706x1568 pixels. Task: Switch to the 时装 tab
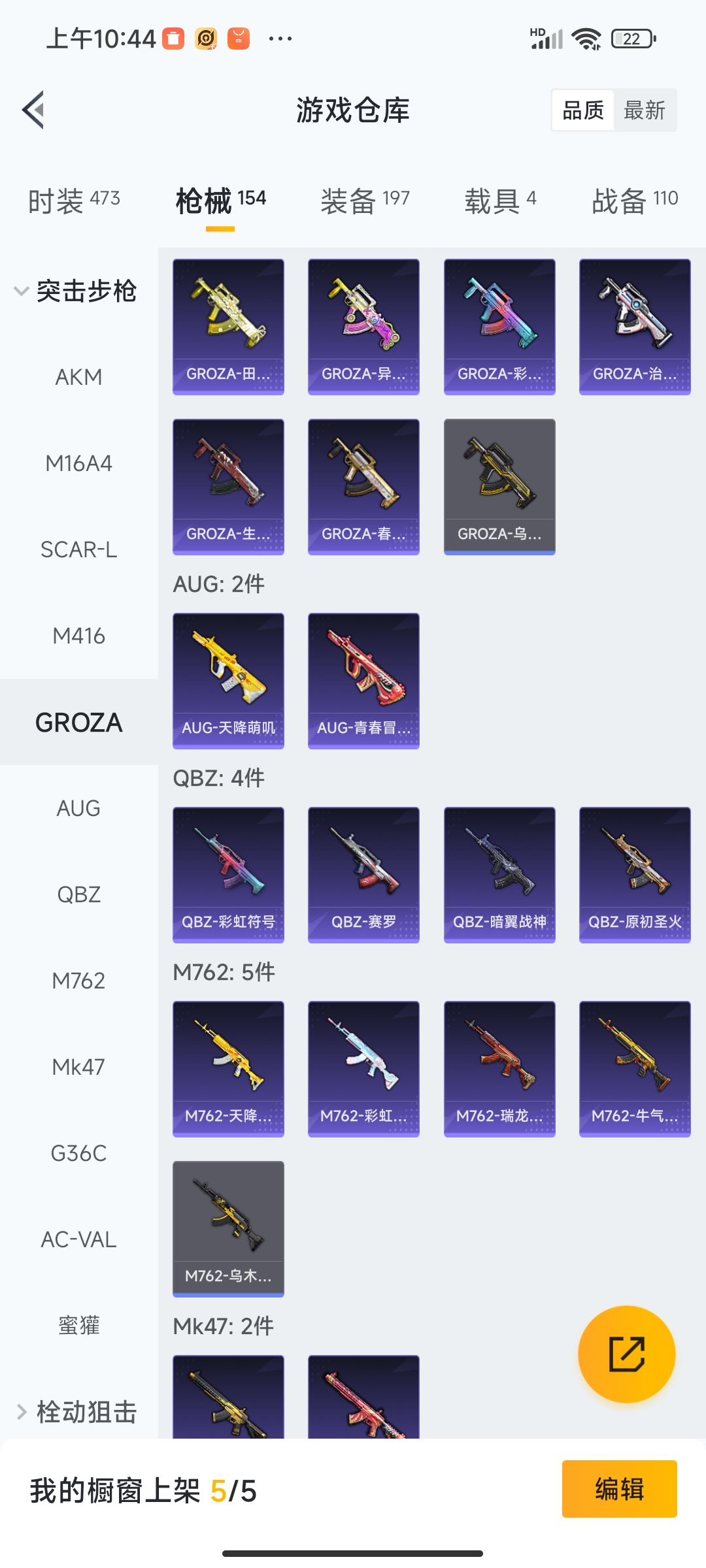pos(74,201)
